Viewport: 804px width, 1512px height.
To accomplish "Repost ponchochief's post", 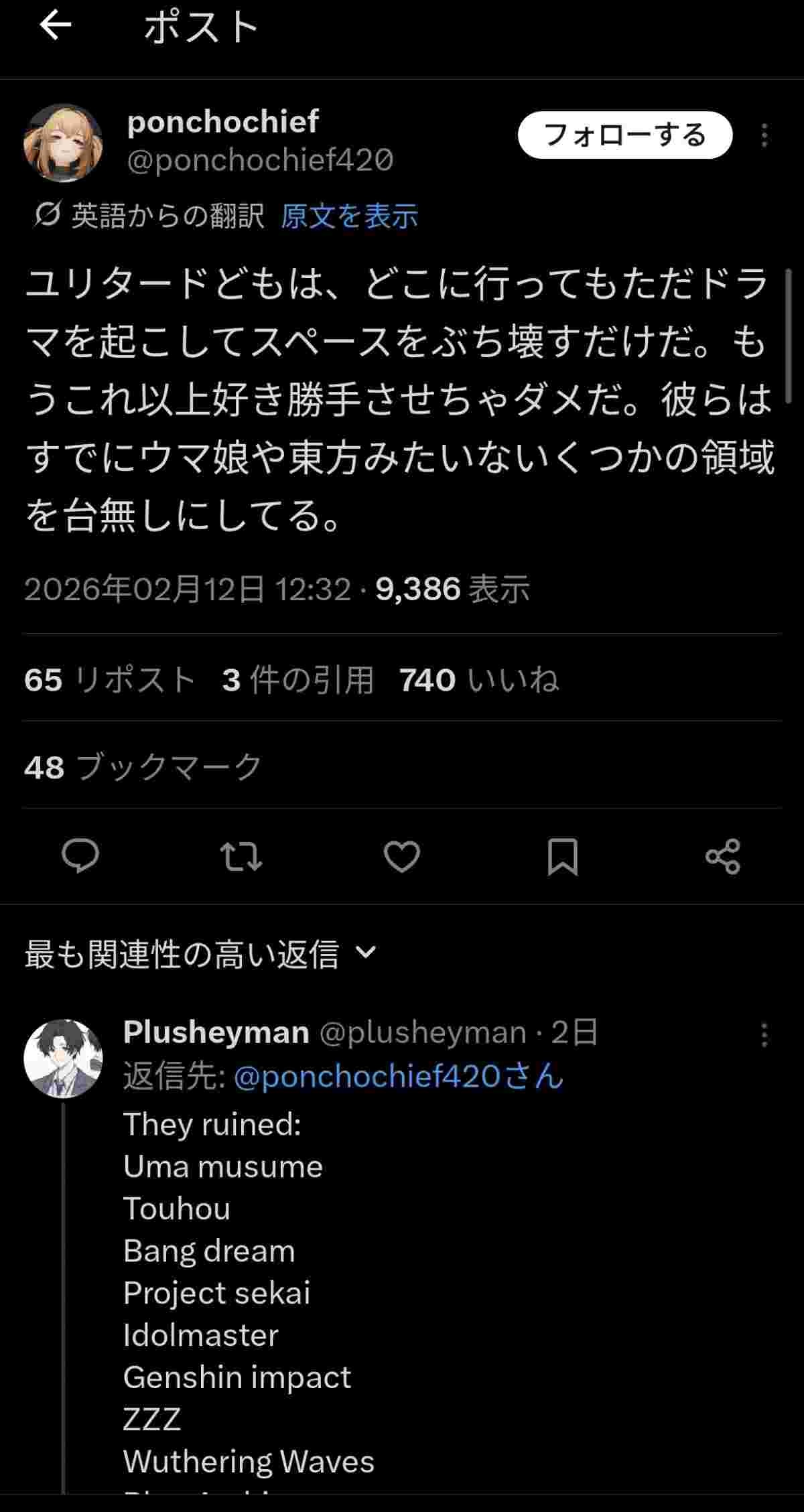I will (241, 856).
